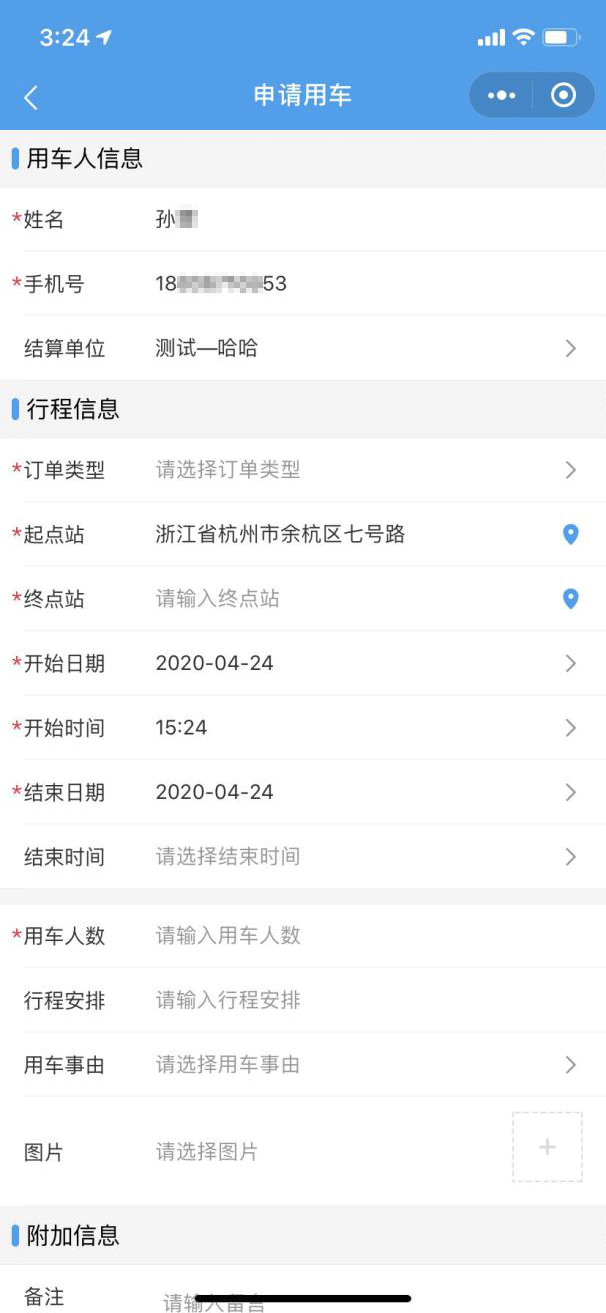606x1313 pixels.
Task: Pick 终点站 location using map pin
Action: (x=570, y=599)
